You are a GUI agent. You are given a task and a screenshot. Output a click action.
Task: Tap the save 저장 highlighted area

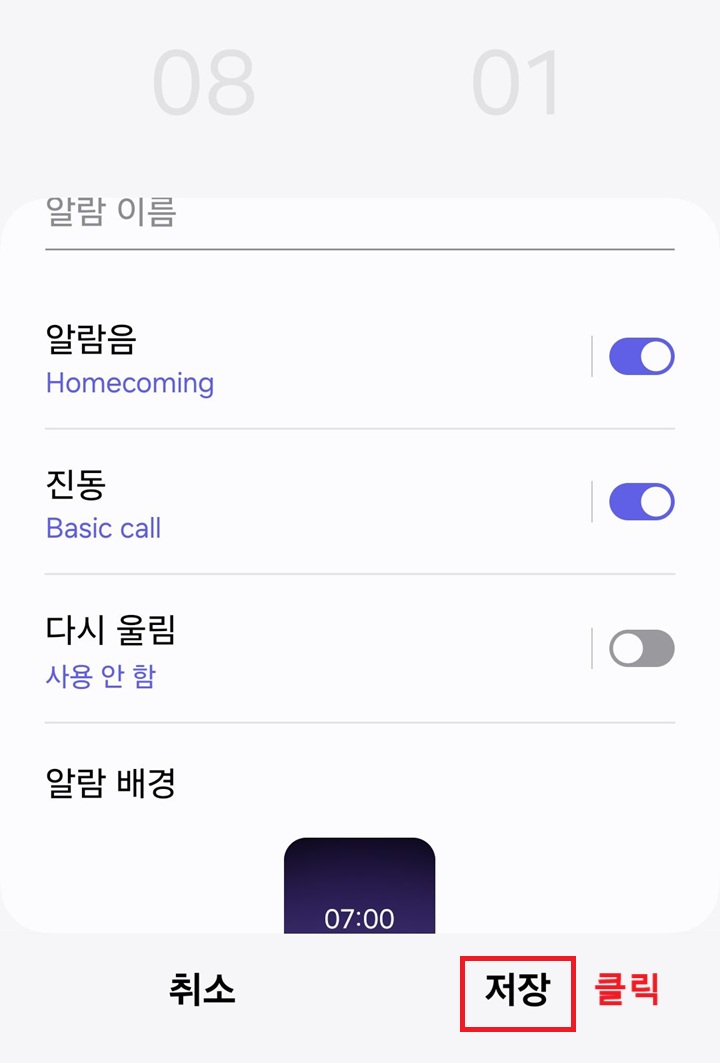coord(515,991)
